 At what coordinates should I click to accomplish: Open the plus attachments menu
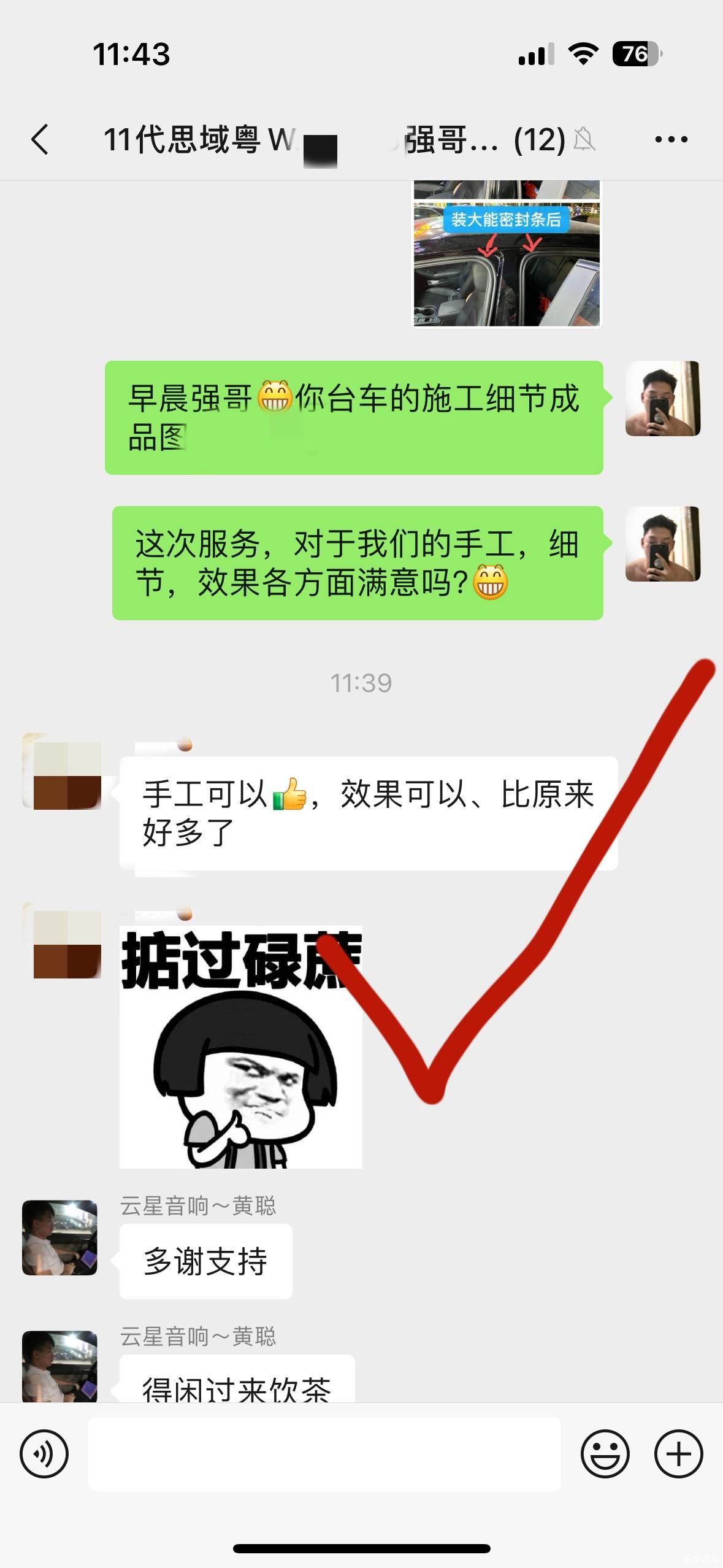tap(678, 1453)
